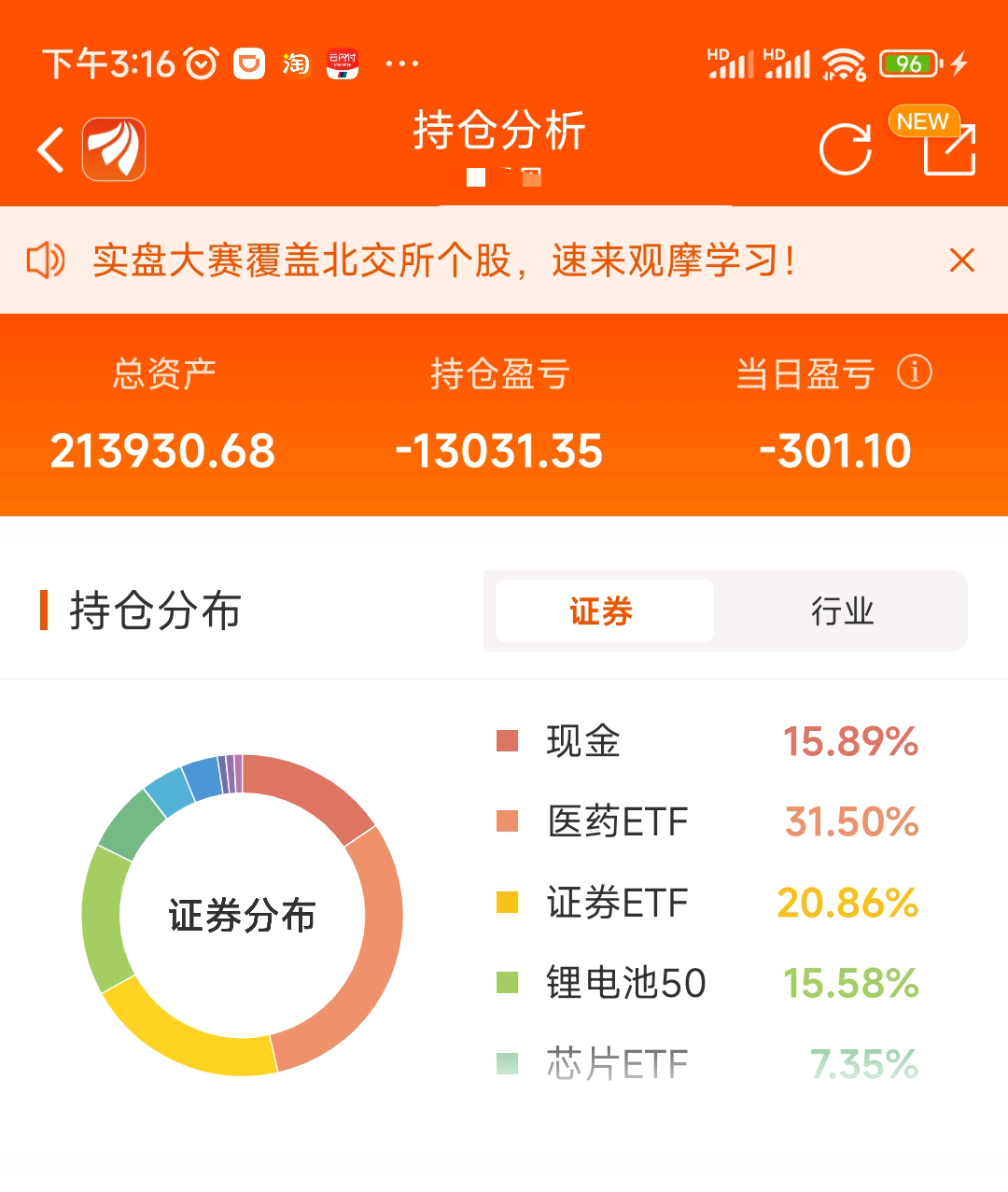Tap the 证券ETF yellow legend marker
The width and height of the screenshot is (1008, 1192).
coord(507,901)
